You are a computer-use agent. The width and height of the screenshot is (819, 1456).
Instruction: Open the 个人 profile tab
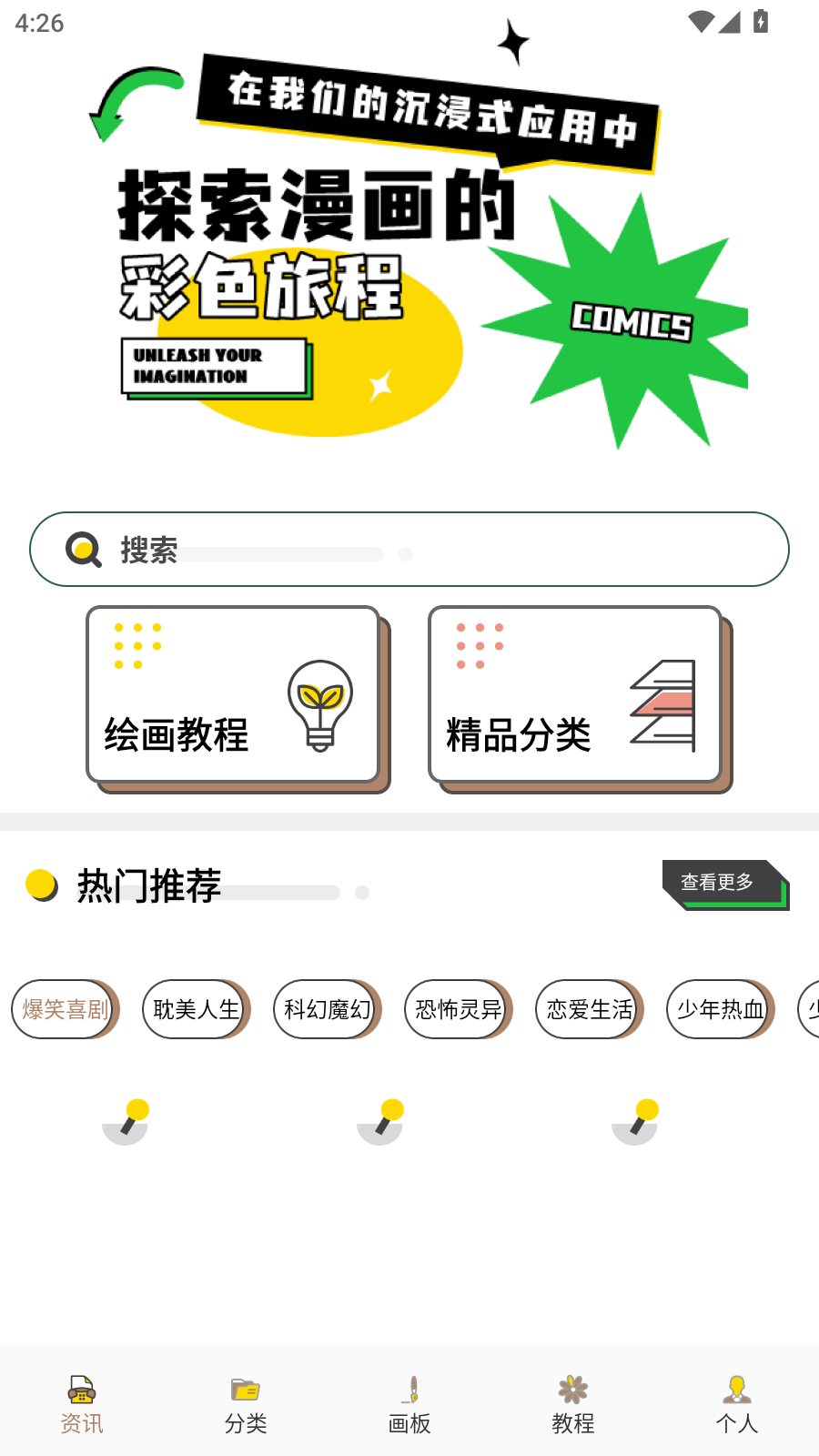pos(737,1404)
